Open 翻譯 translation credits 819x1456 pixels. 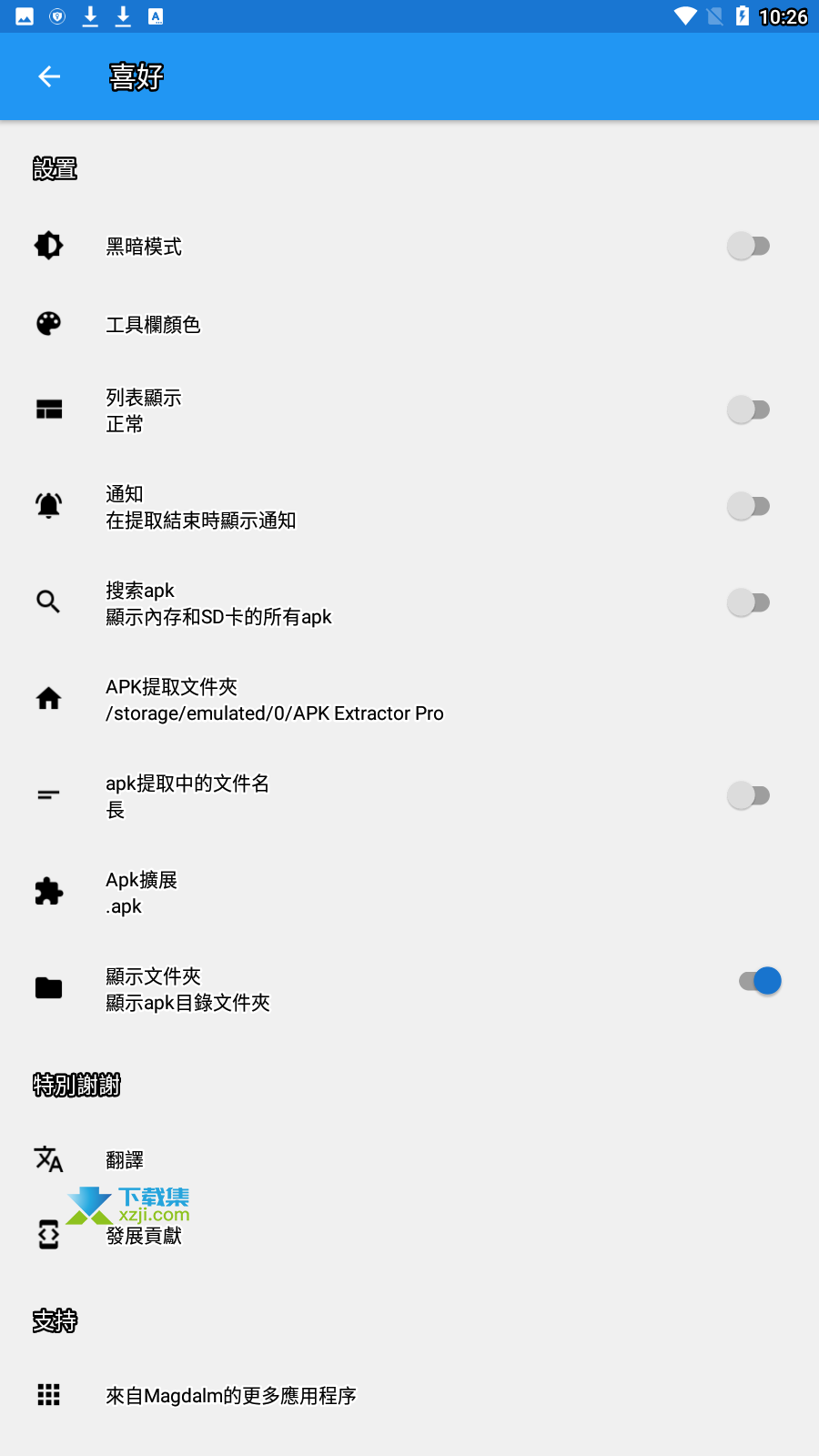(x=409, y=1159)
